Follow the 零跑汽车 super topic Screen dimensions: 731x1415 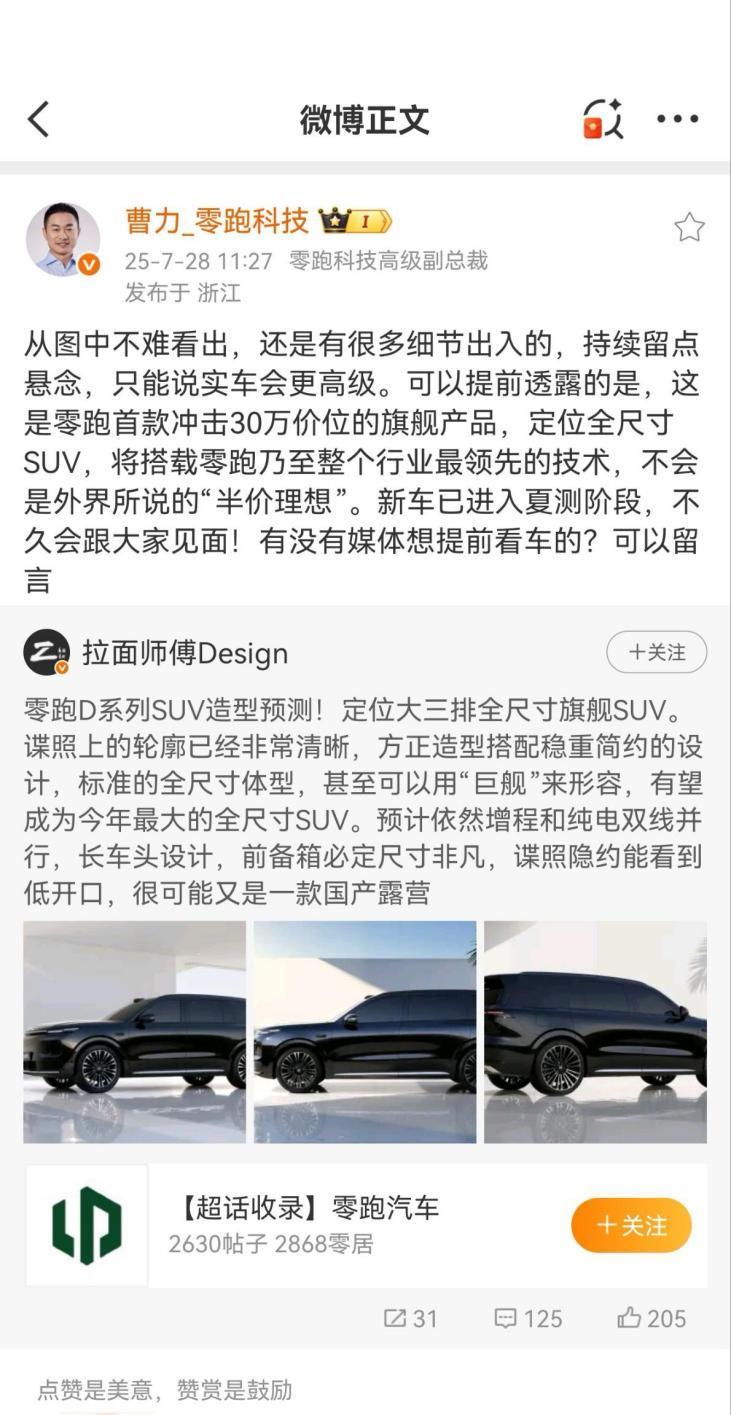631,1225
